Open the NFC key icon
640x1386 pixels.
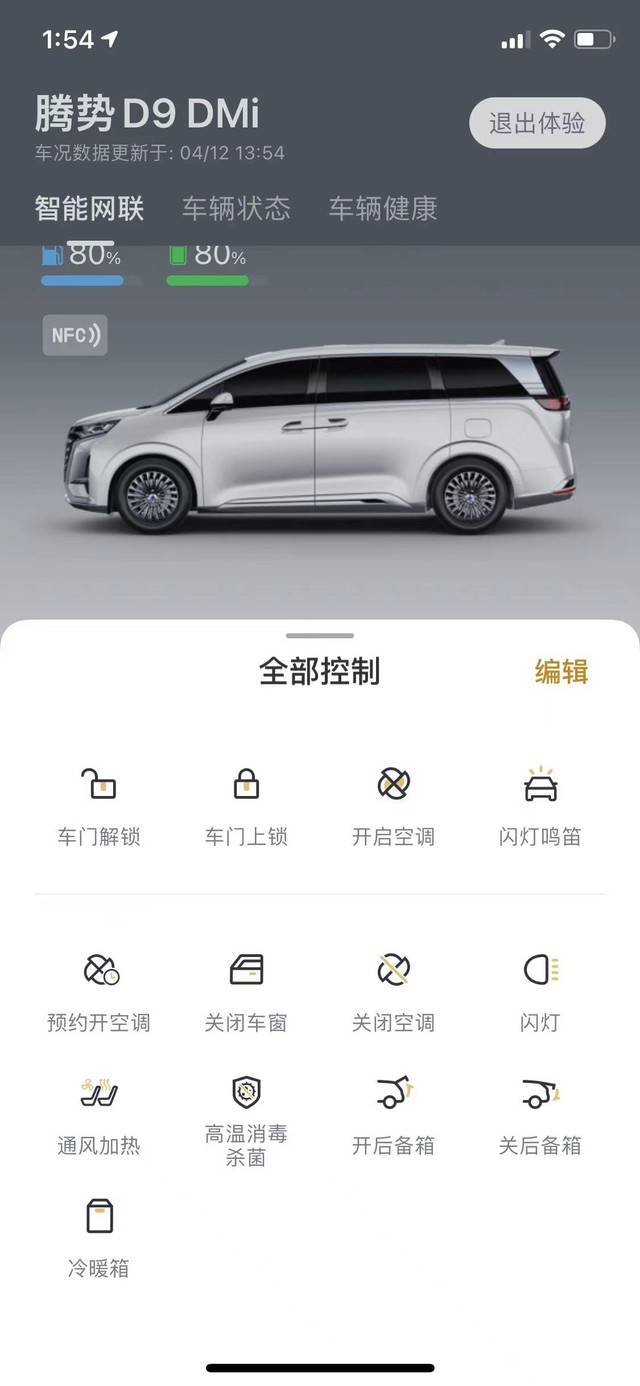pyautogui.click(x=75, y=335)
